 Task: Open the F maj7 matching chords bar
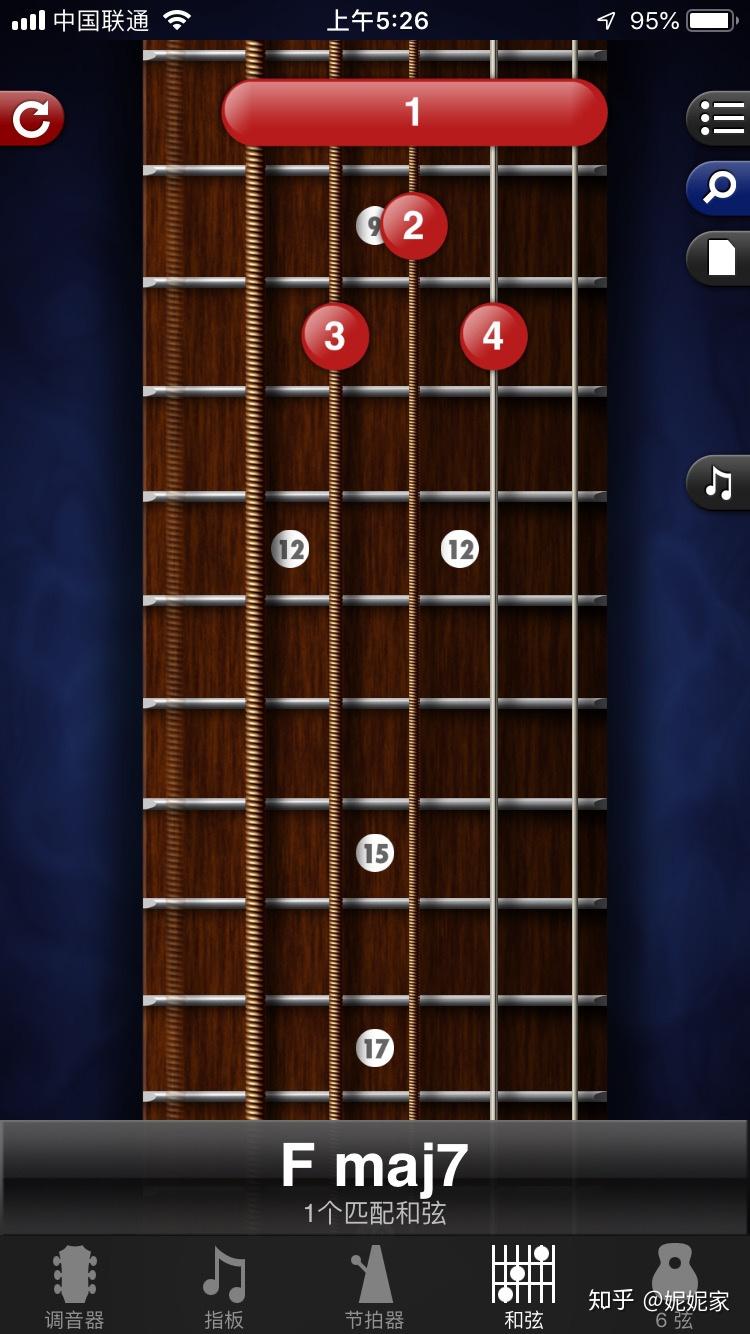click(375, 1178)
